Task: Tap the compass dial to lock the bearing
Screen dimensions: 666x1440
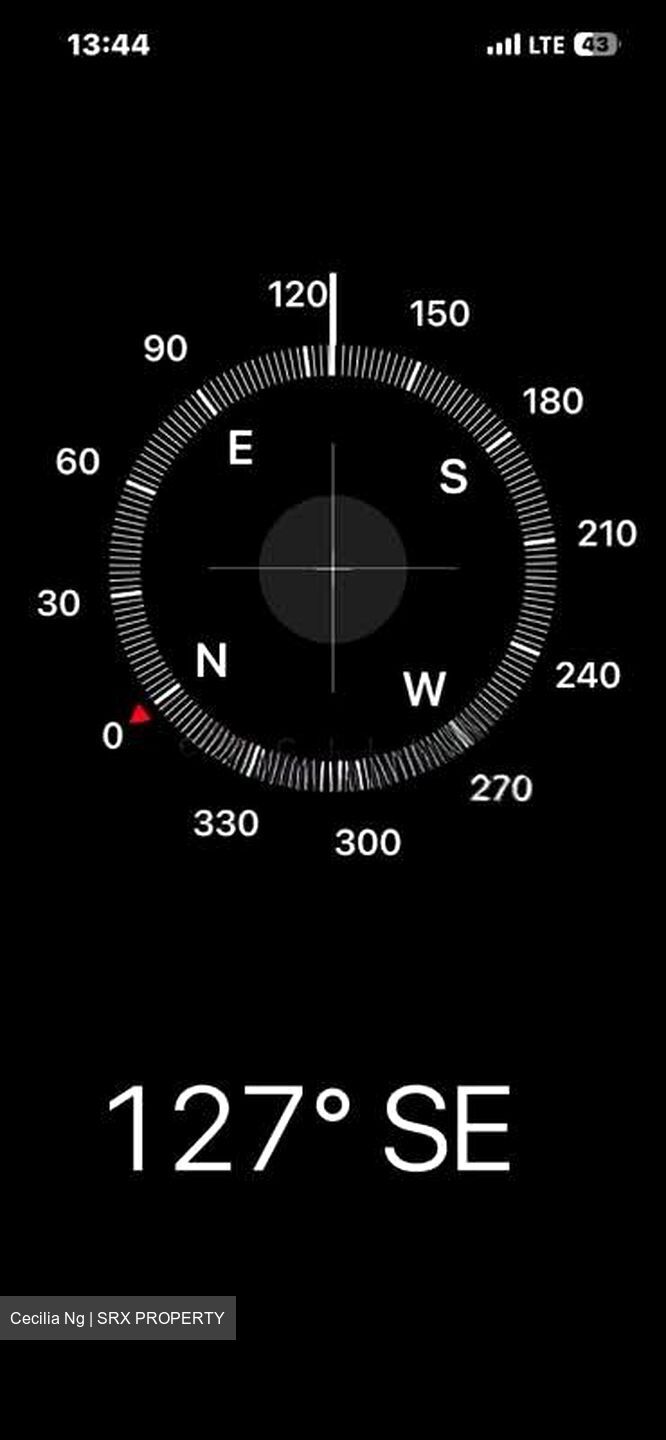Action: [x=333, y=568]
